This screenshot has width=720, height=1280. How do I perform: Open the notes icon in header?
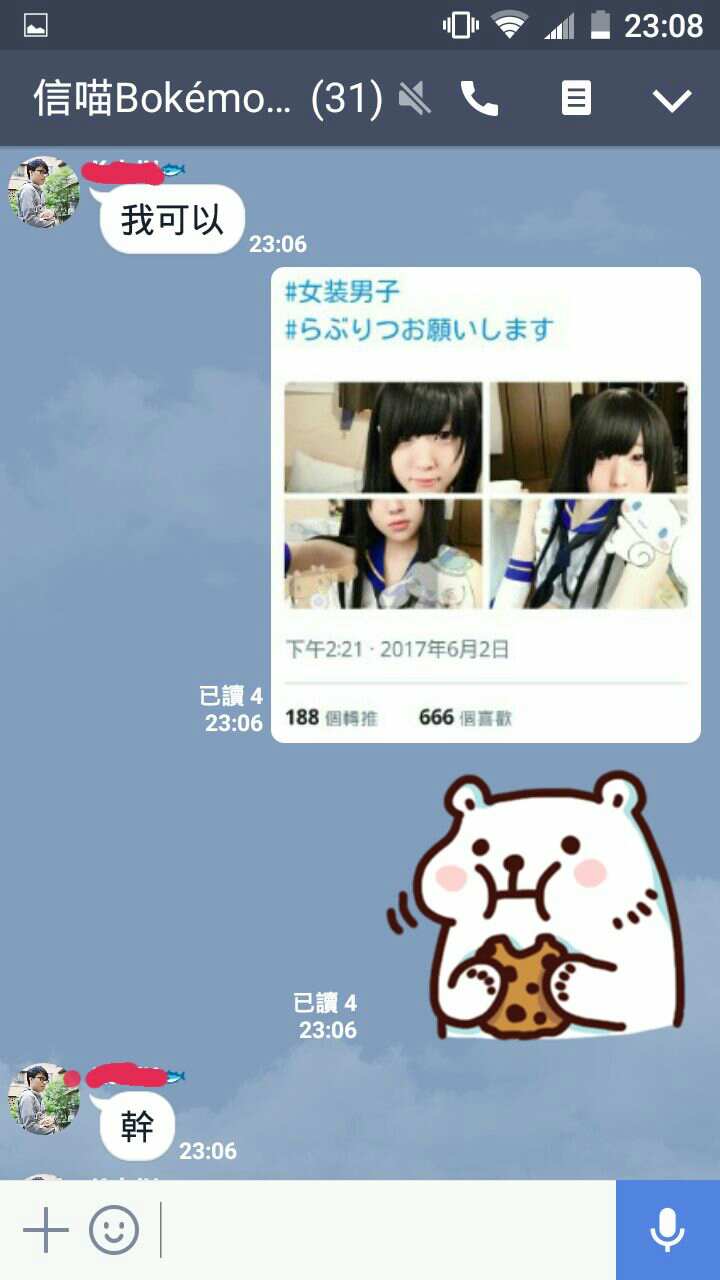(x=576, y=99)
